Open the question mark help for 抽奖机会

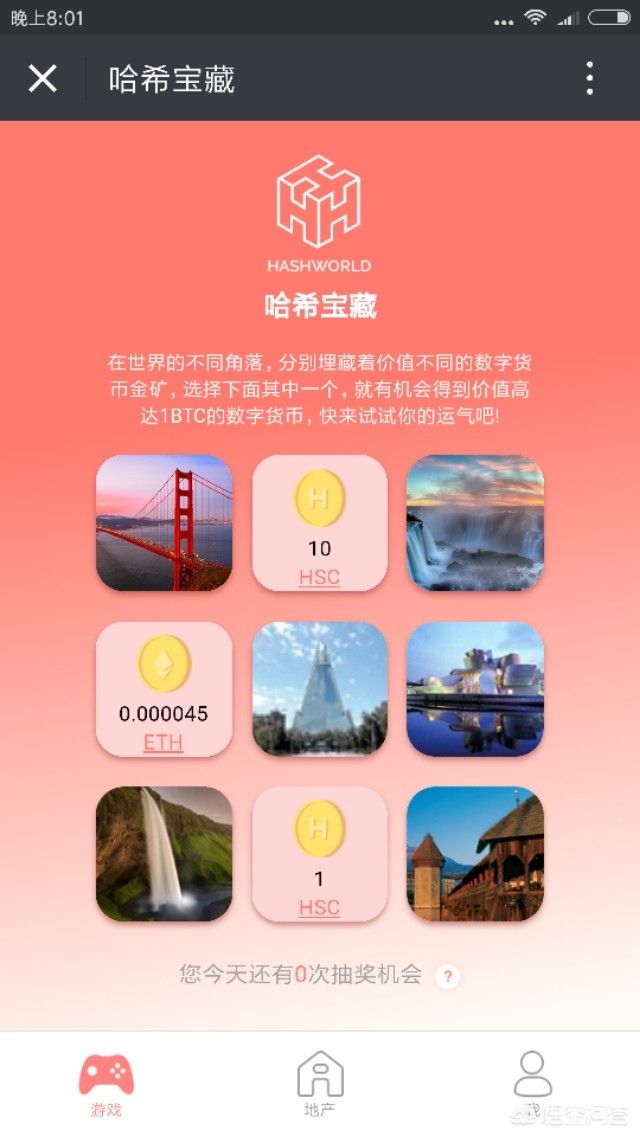click(x=448, y=976)
